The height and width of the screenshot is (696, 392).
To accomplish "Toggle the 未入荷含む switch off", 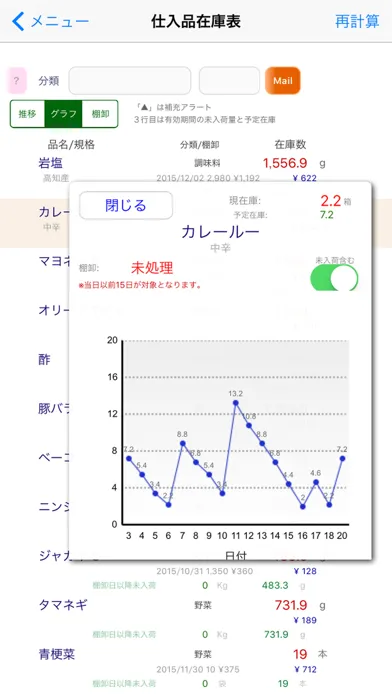I will (334, 278).
